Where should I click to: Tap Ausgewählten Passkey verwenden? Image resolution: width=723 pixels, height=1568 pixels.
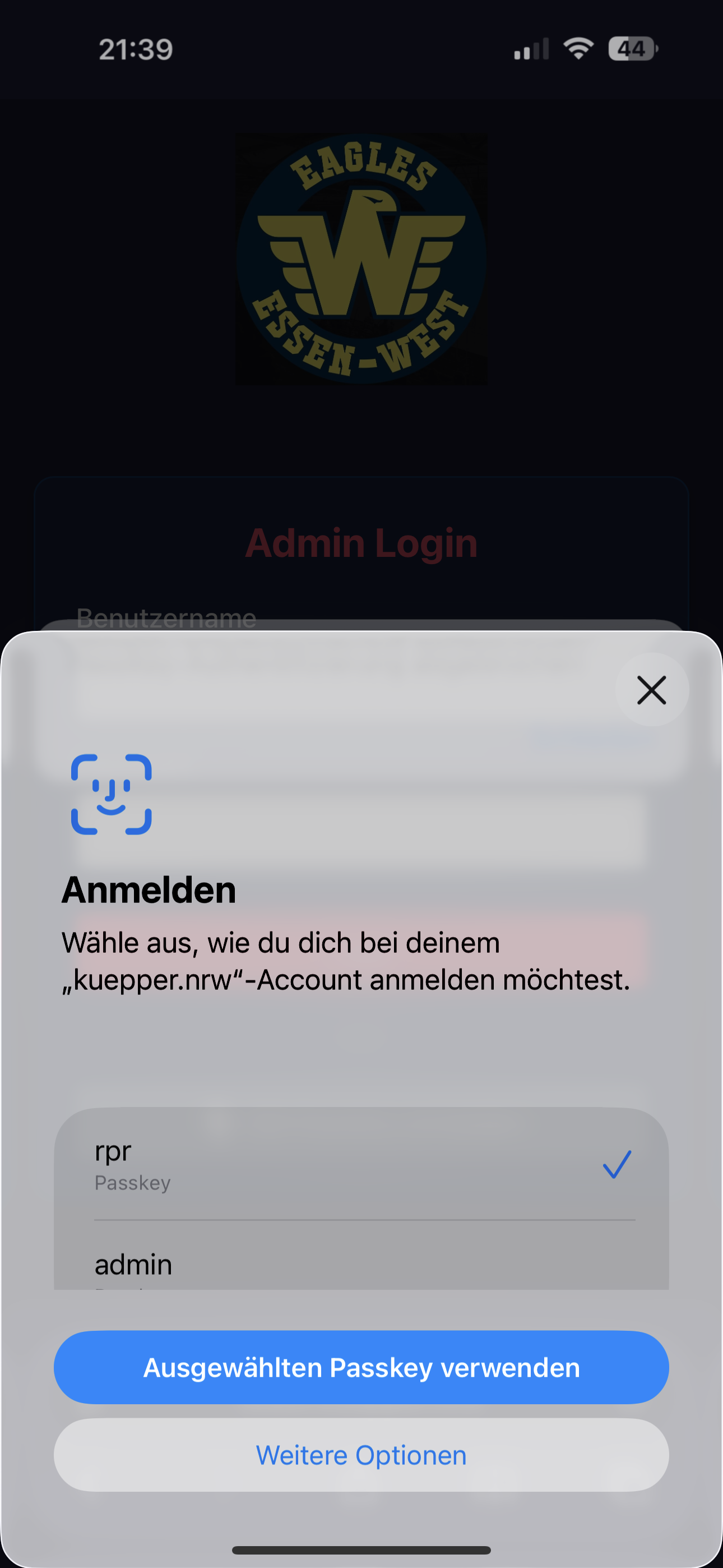click(361, 1367)
